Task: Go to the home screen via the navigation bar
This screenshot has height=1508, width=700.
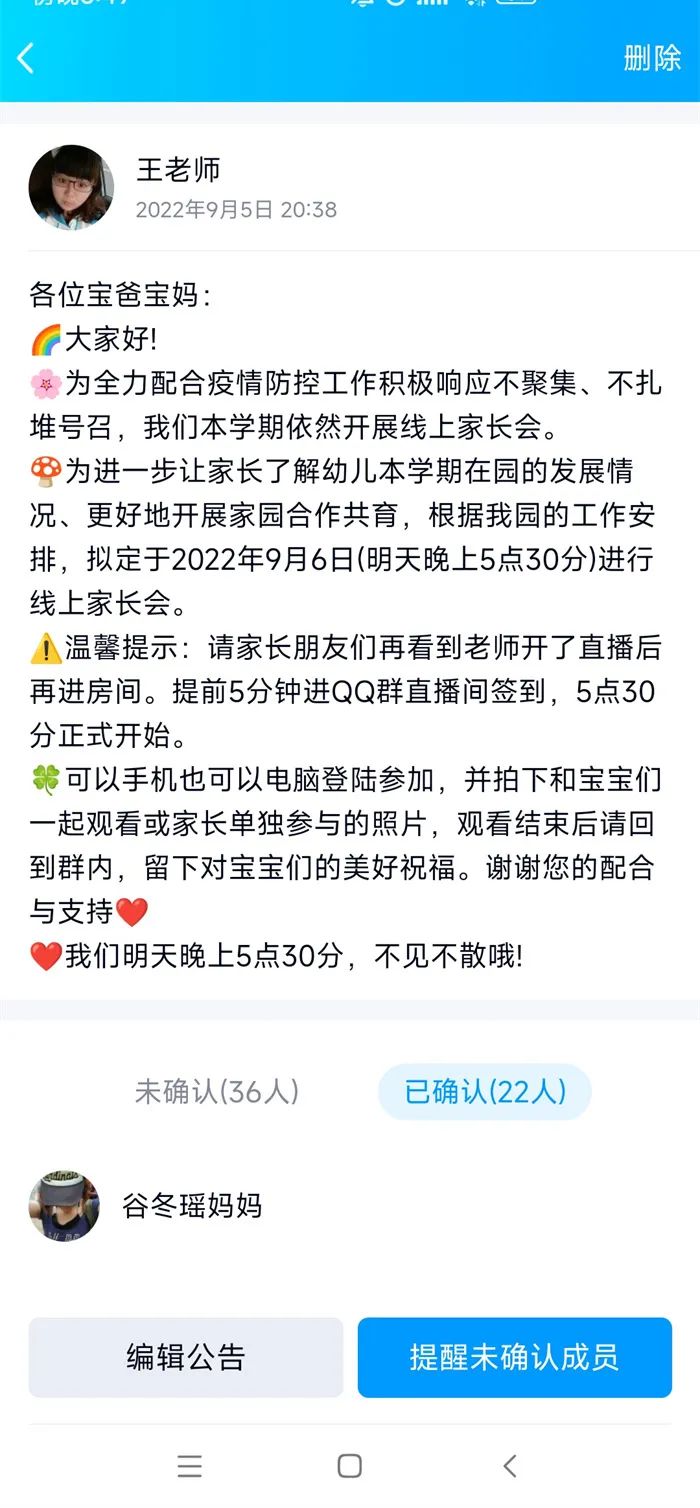Action: click(349, 1466)
